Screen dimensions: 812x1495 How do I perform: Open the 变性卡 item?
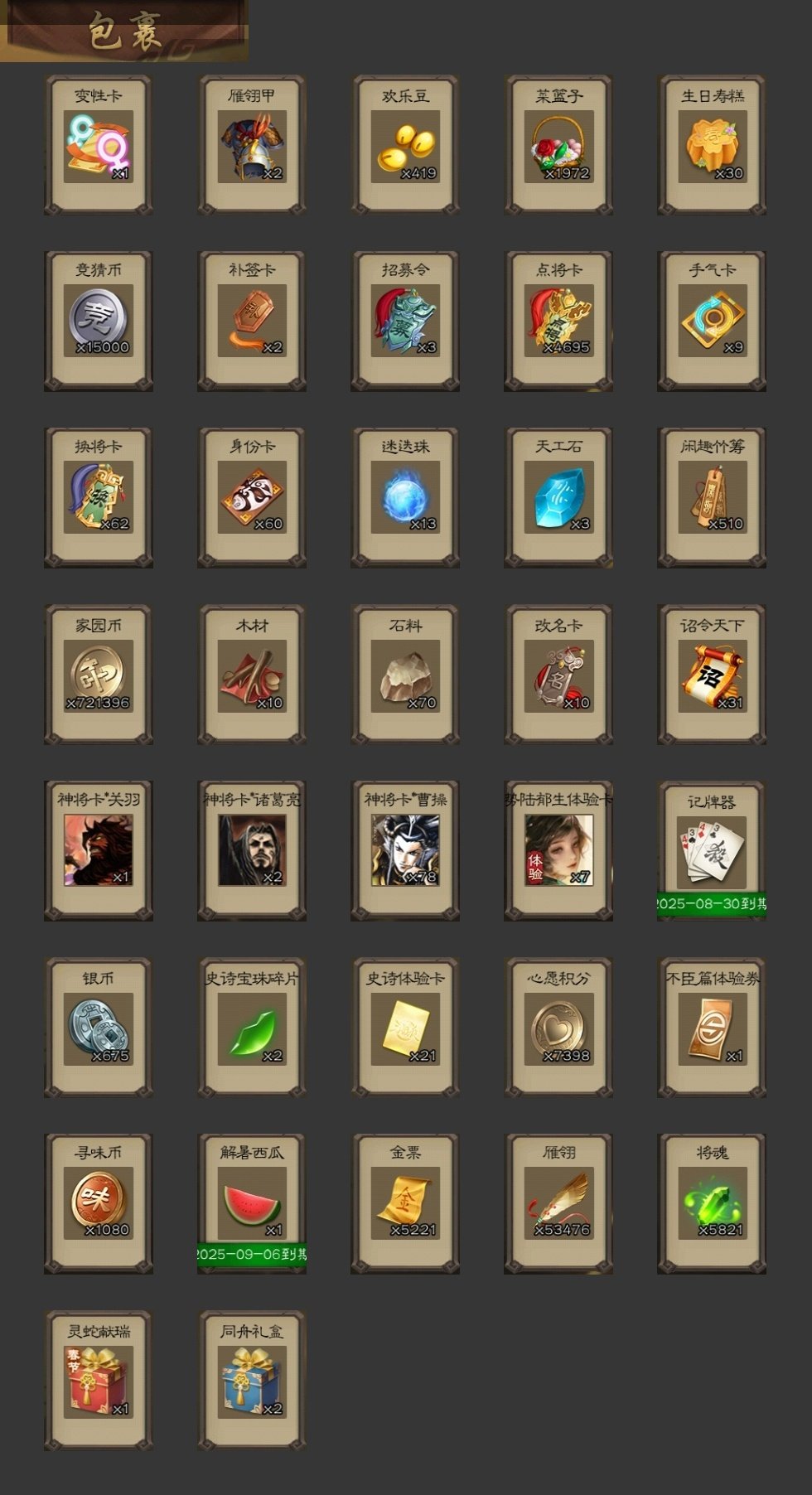point(99,148)
